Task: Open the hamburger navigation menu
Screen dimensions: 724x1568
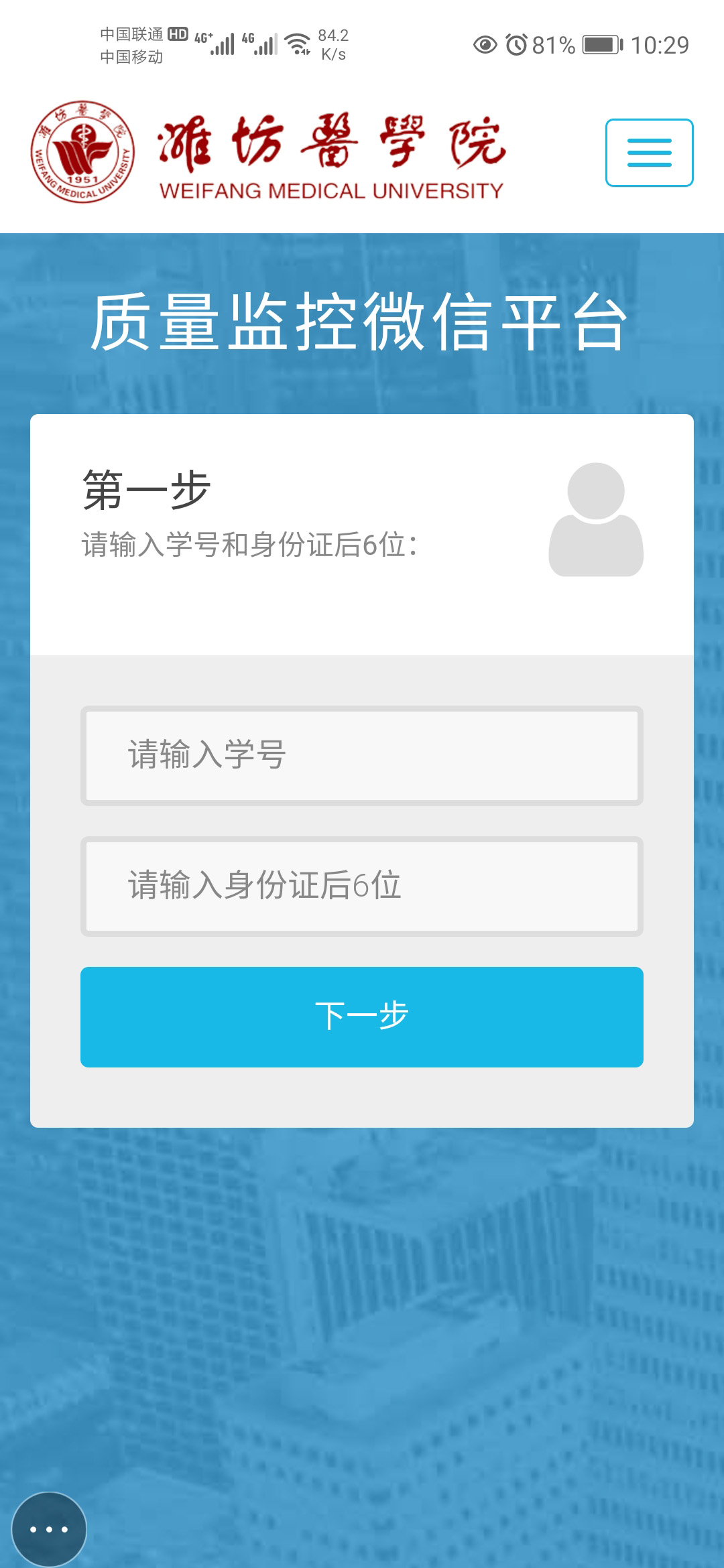Action: pyautogui.click(x=649, y=153)
